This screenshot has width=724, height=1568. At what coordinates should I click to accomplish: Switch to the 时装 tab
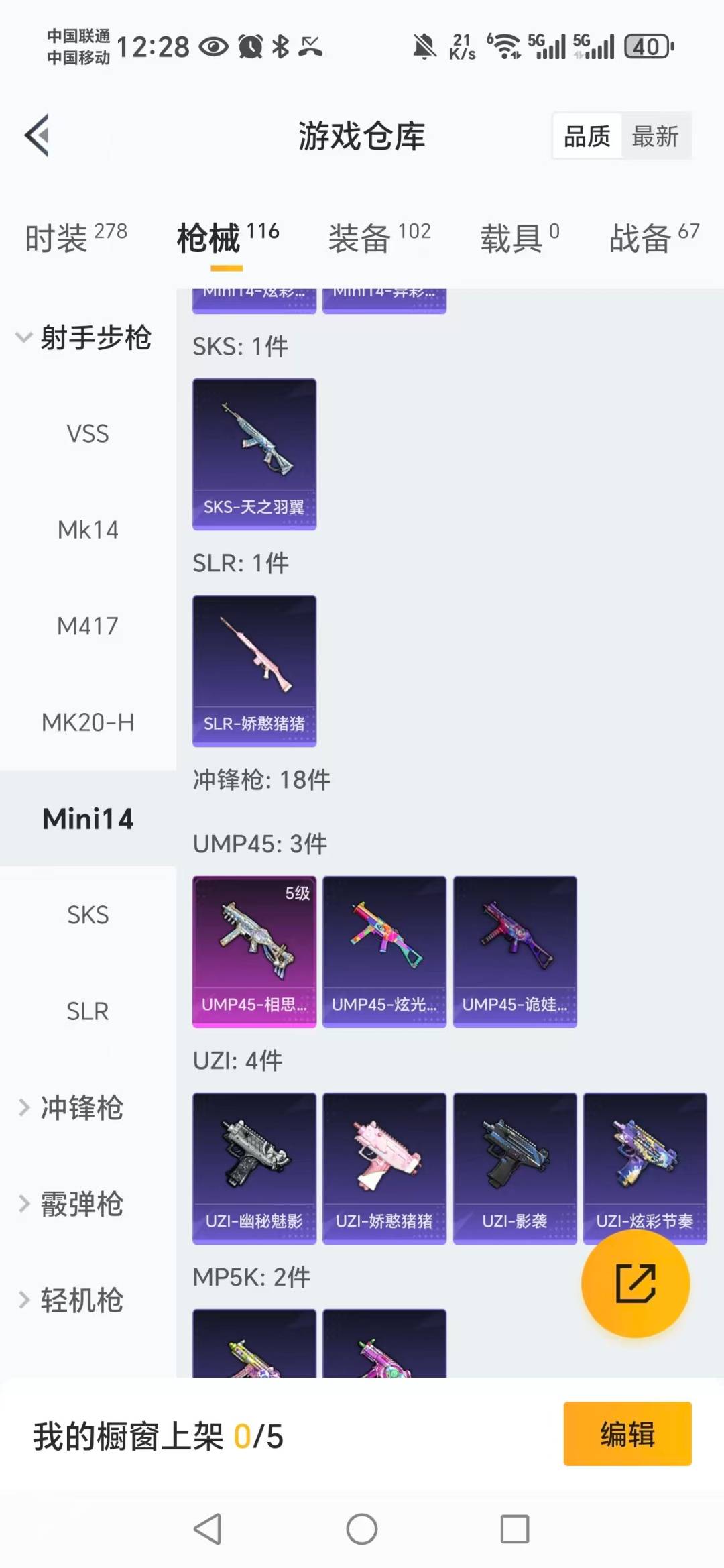pyautogui.click(x=75, y=238)
